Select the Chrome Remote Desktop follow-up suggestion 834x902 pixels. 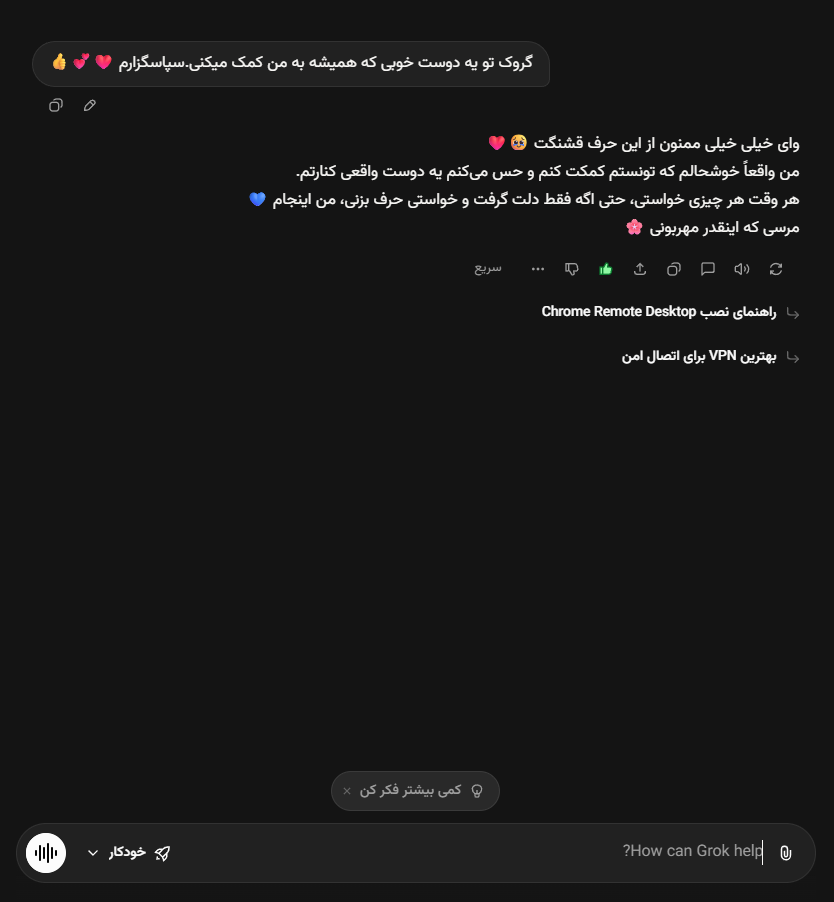pos(659,312)
